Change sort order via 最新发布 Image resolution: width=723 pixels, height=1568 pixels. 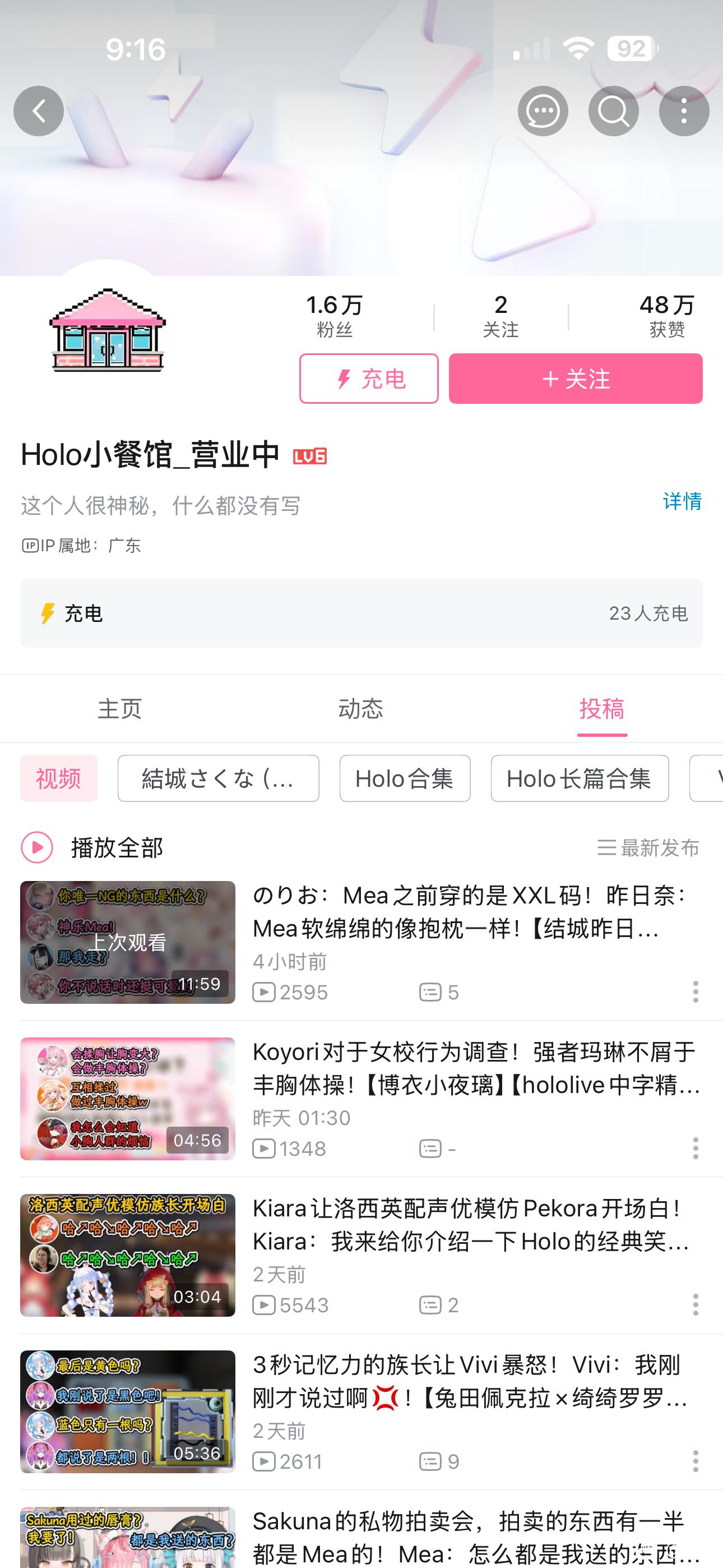[x=649, y=847]
